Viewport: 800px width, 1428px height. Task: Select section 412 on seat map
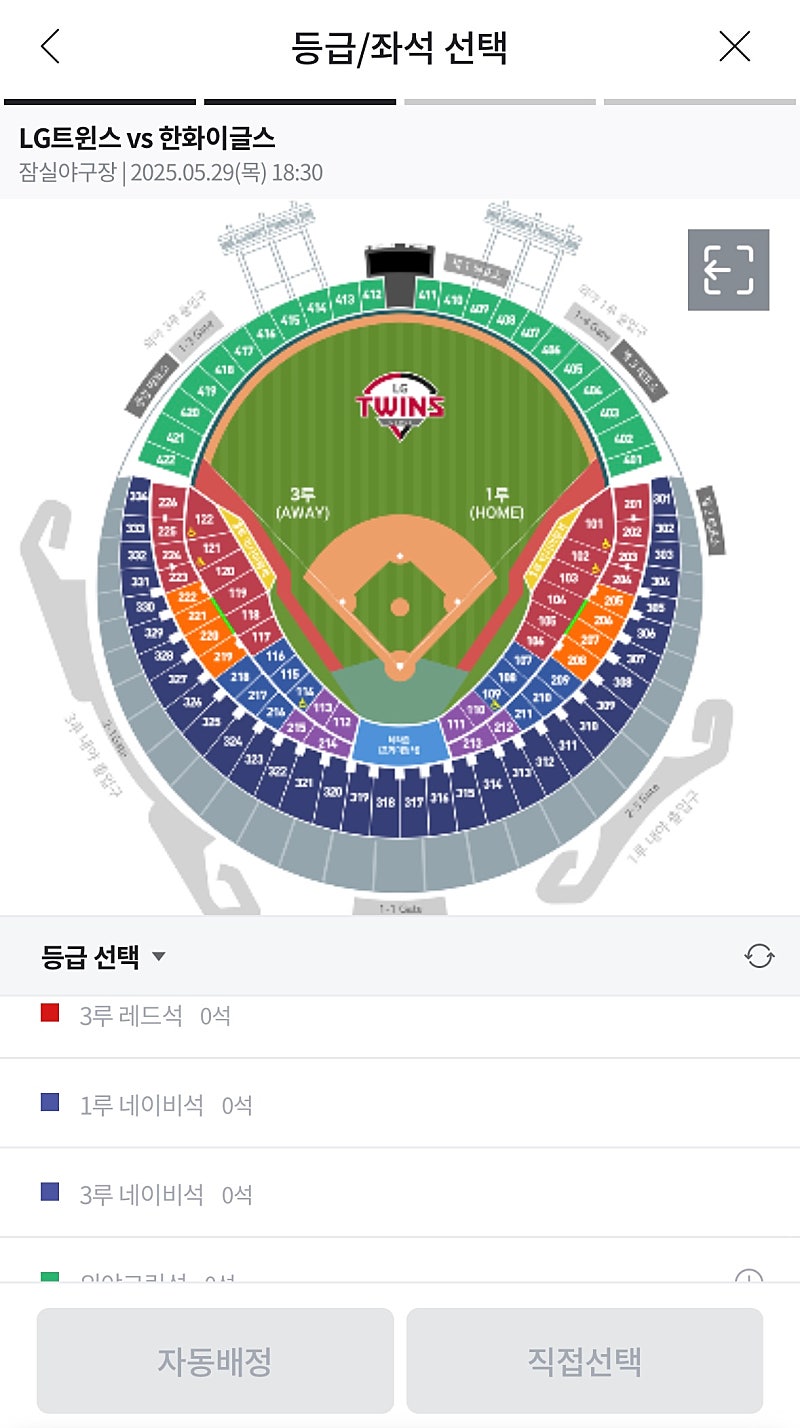[373, 295]
